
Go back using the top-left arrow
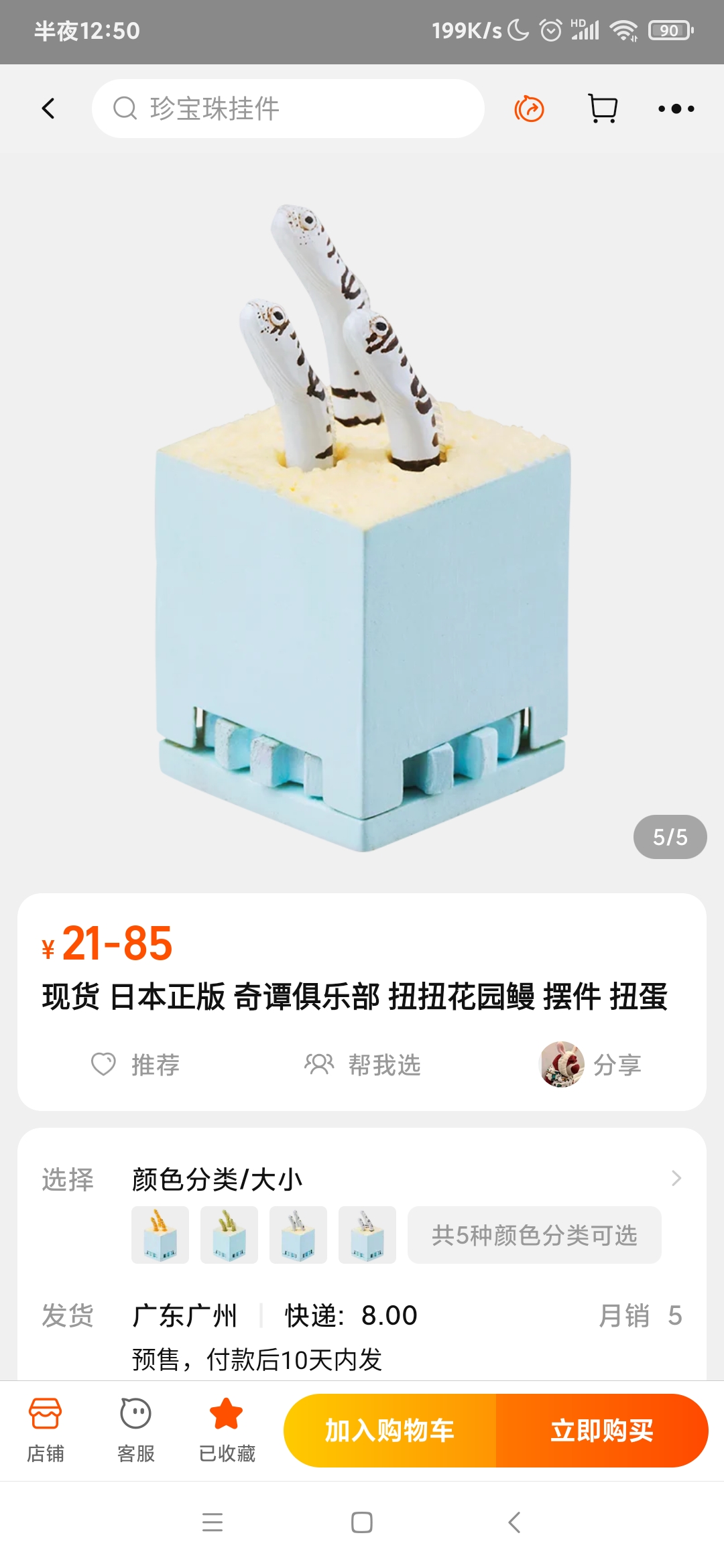48,109
